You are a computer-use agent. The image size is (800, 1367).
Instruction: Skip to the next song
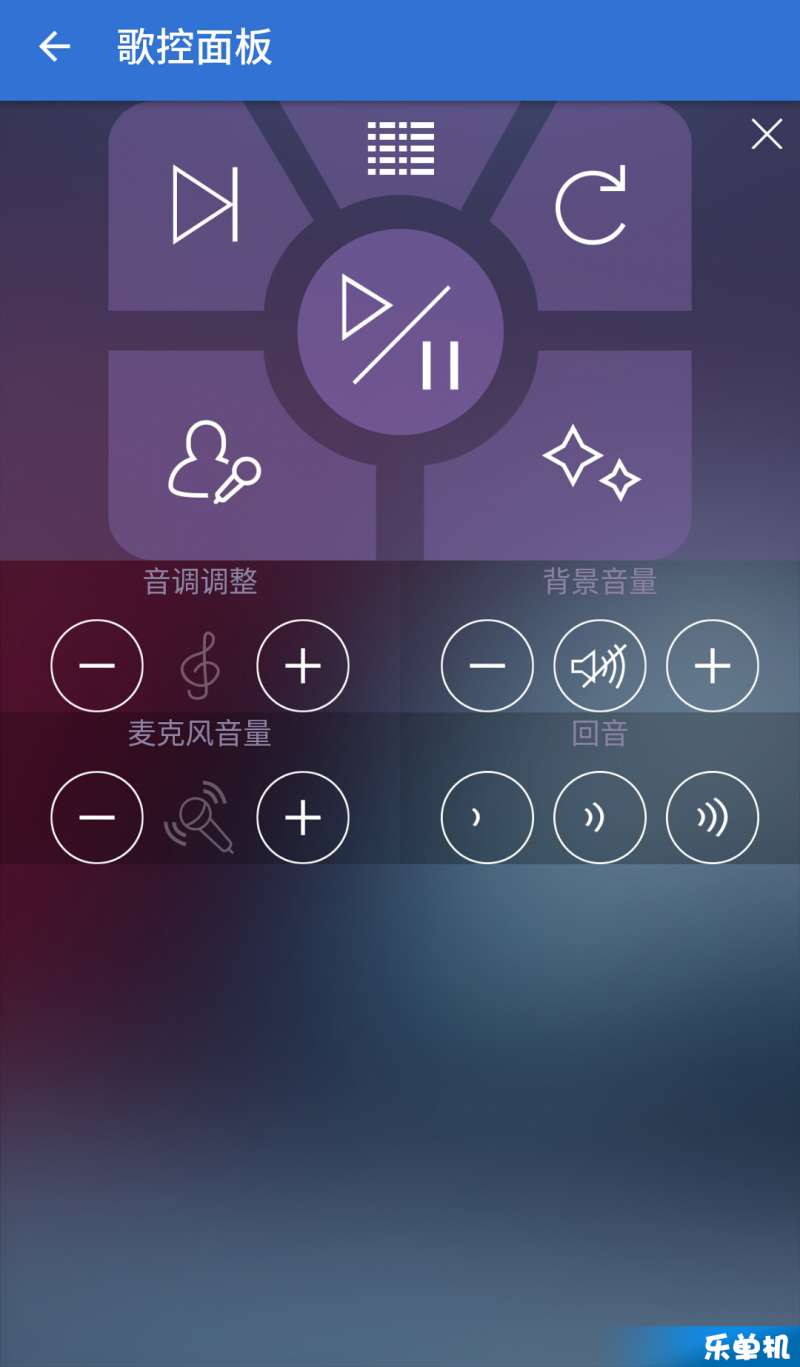click(205, 205)
